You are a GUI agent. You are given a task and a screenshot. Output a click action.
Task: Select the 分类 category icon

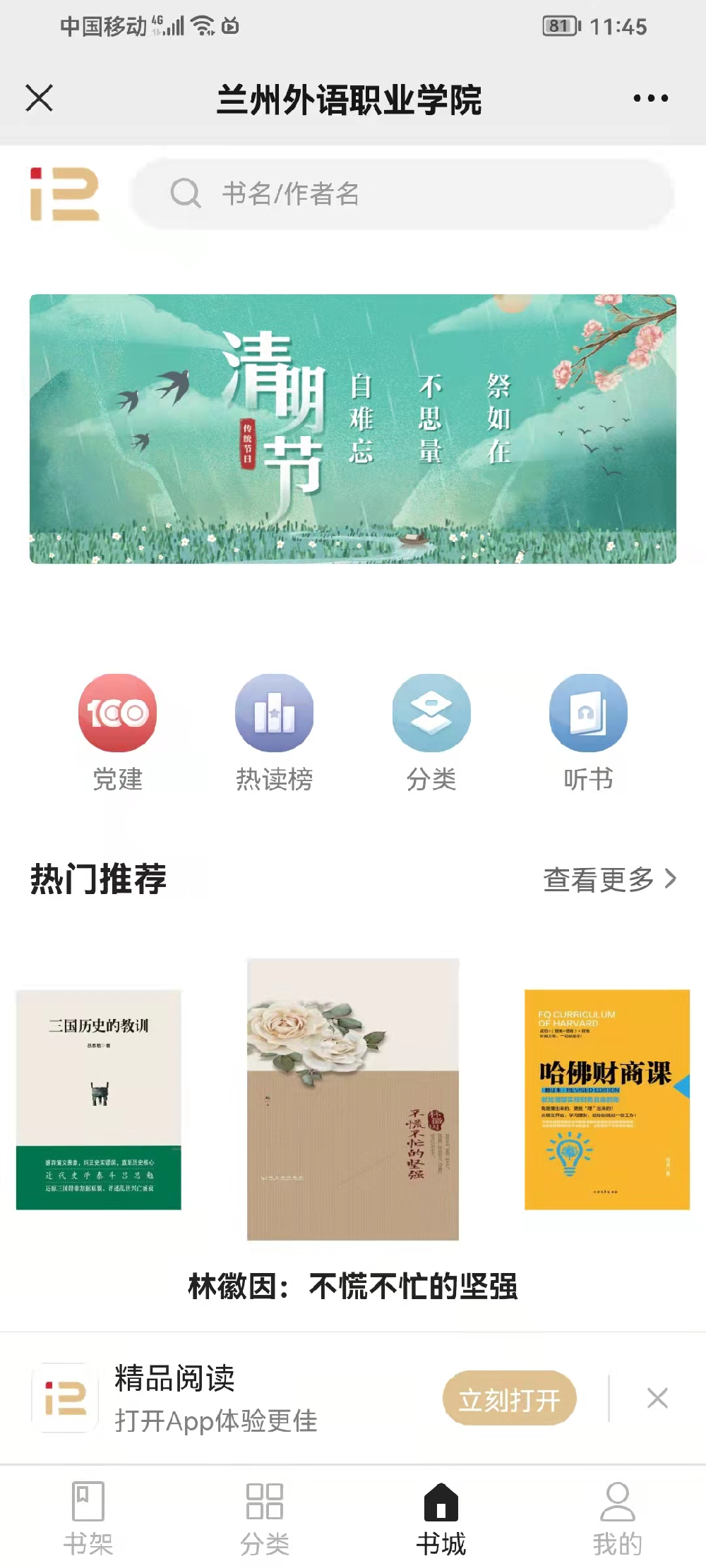(432, 713)
